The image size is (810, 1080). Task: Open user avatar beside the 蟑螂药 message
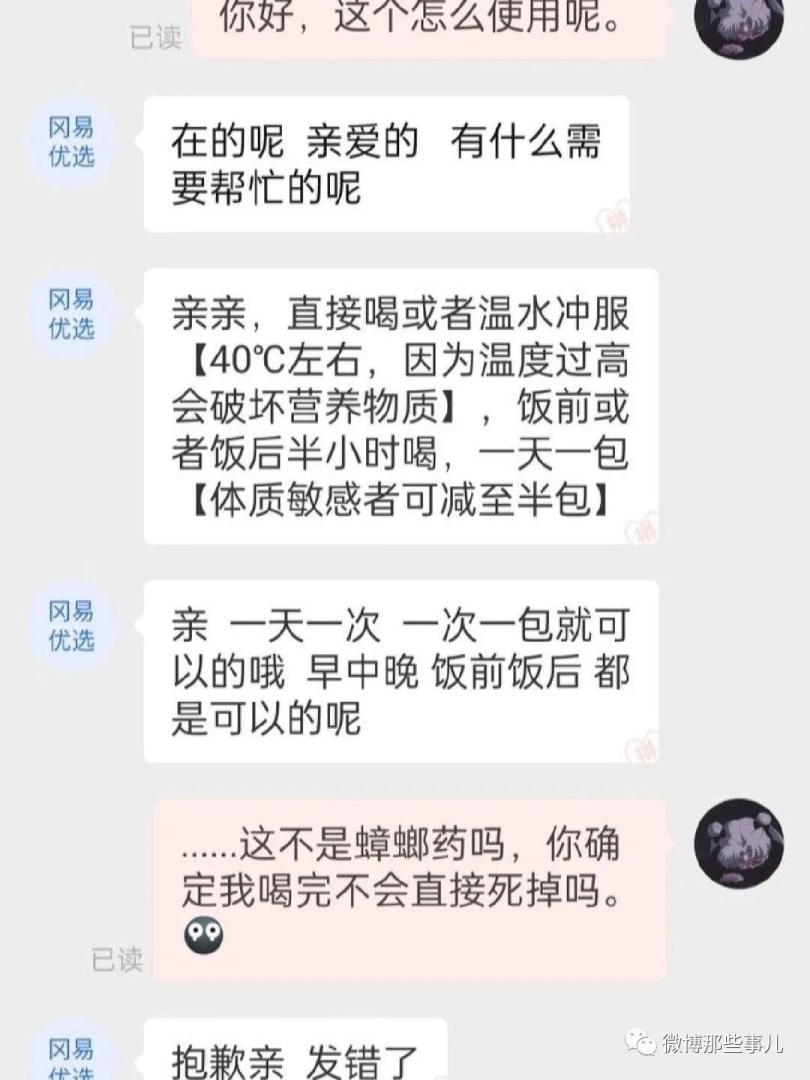[739, 843]
